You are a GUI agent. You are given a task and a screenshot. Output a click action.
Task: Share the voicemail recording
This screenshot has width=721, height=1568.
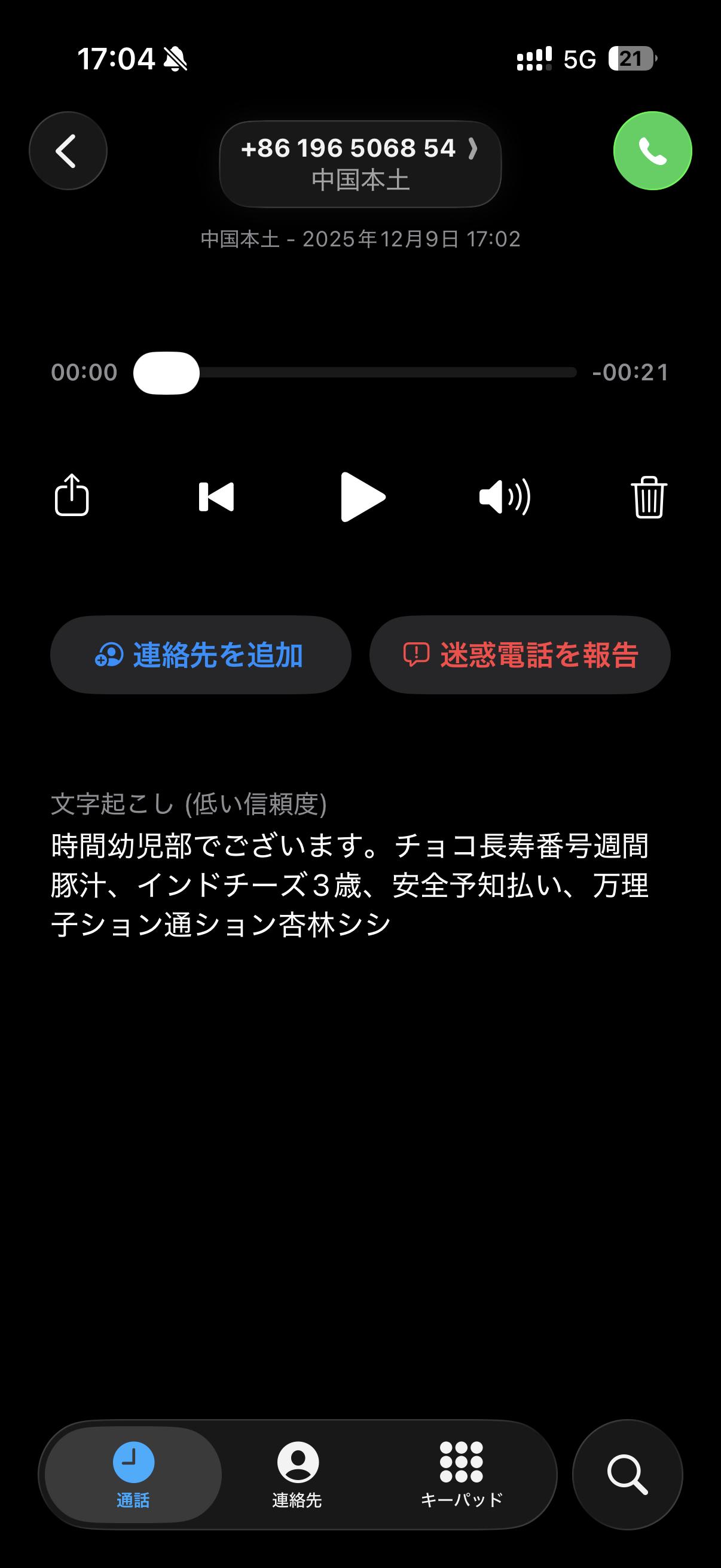[x=72, y=496]
